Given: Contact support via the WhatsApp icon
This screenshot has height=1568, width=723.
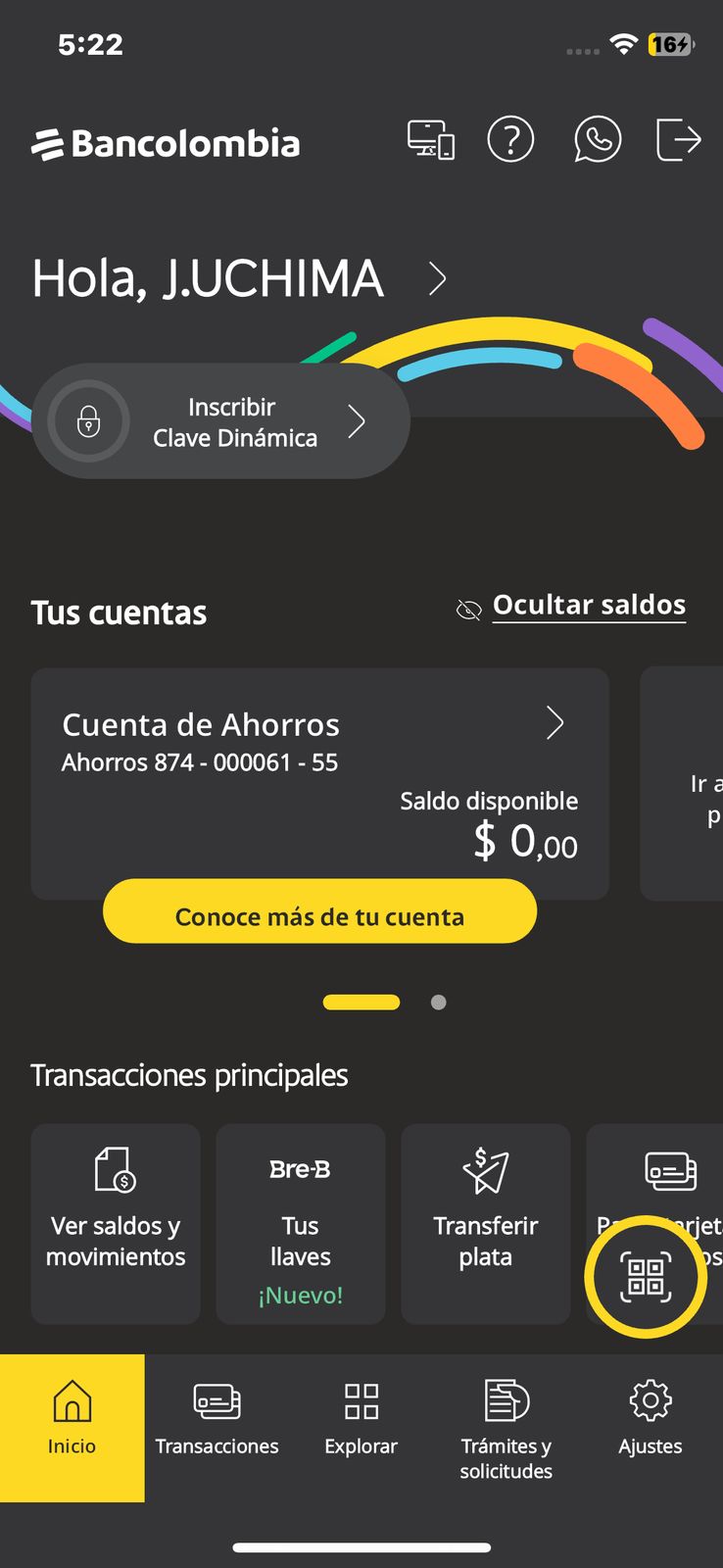Looking at the screenshot, I should (x=597, y=140).
